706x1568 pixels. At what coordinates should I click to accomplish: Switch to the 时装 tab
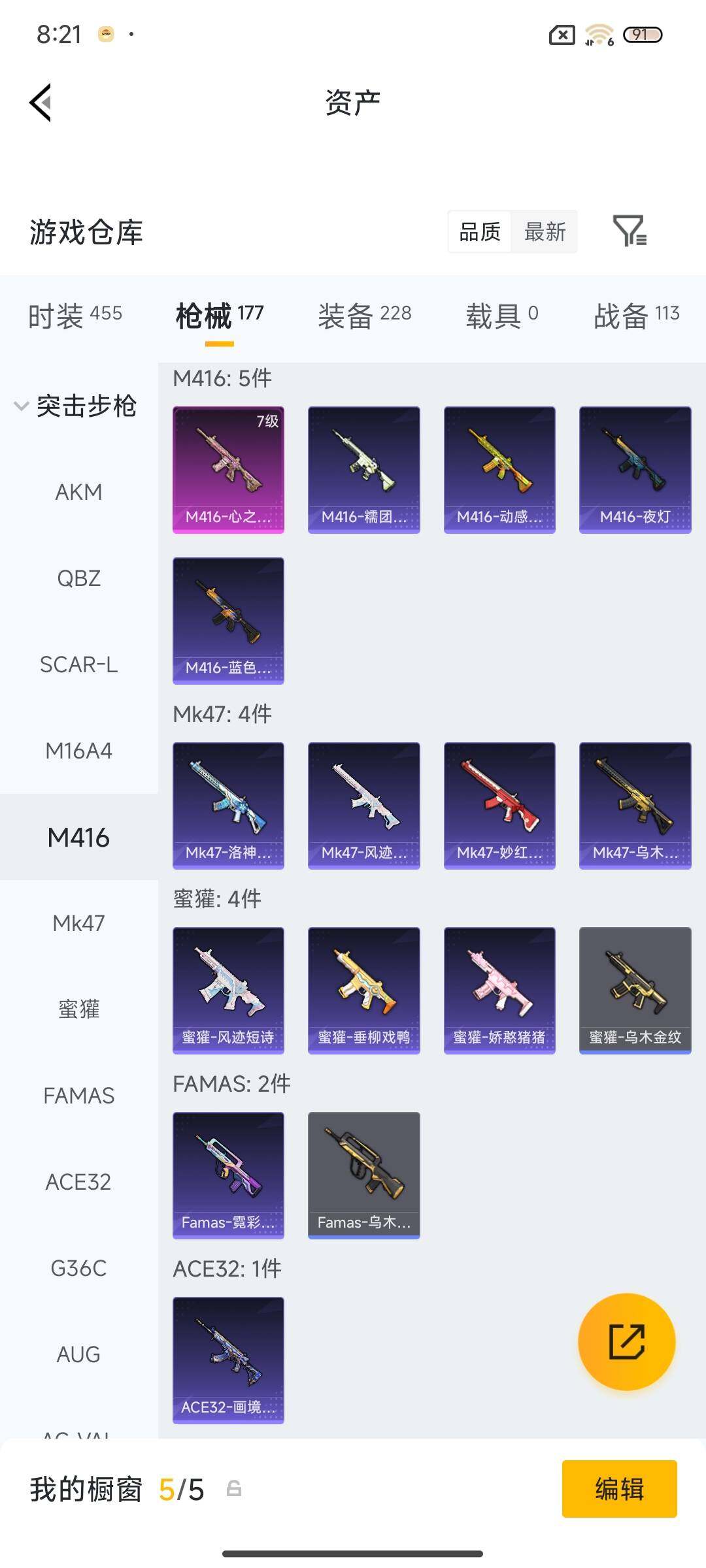click(75, 315)
